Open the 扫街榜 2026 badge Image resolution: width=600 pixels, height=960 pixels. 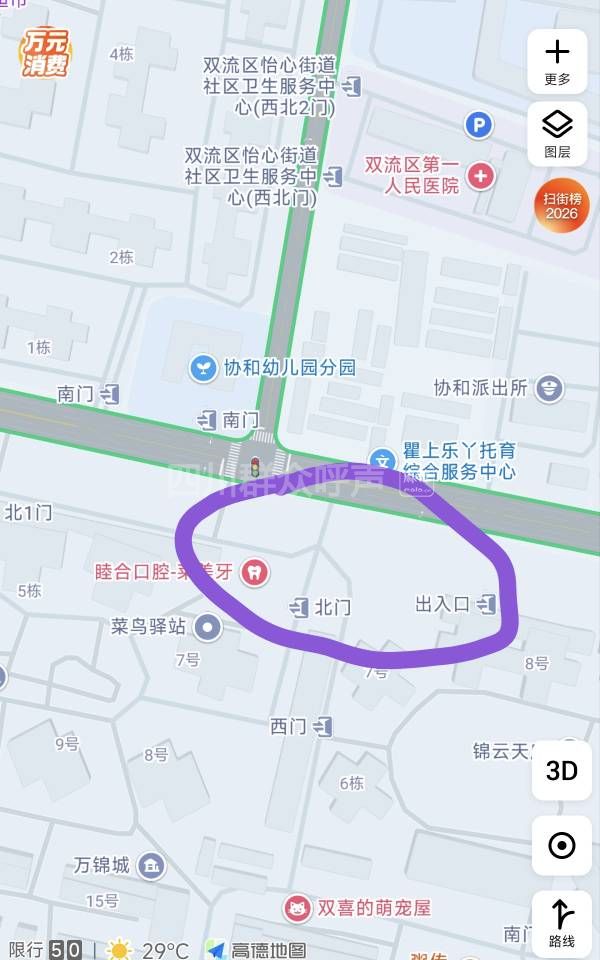click(x=561, y=206)
